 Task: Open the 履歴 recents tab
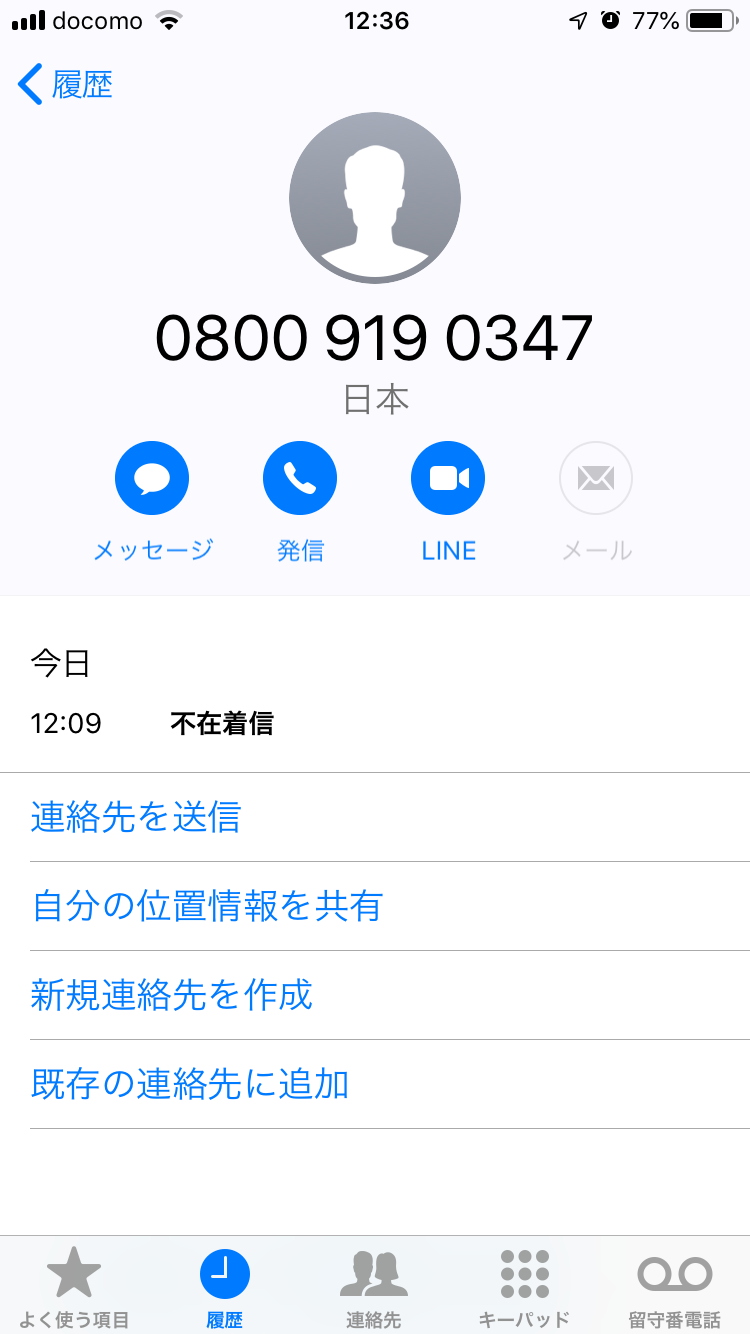click(x=225, y=1286)
